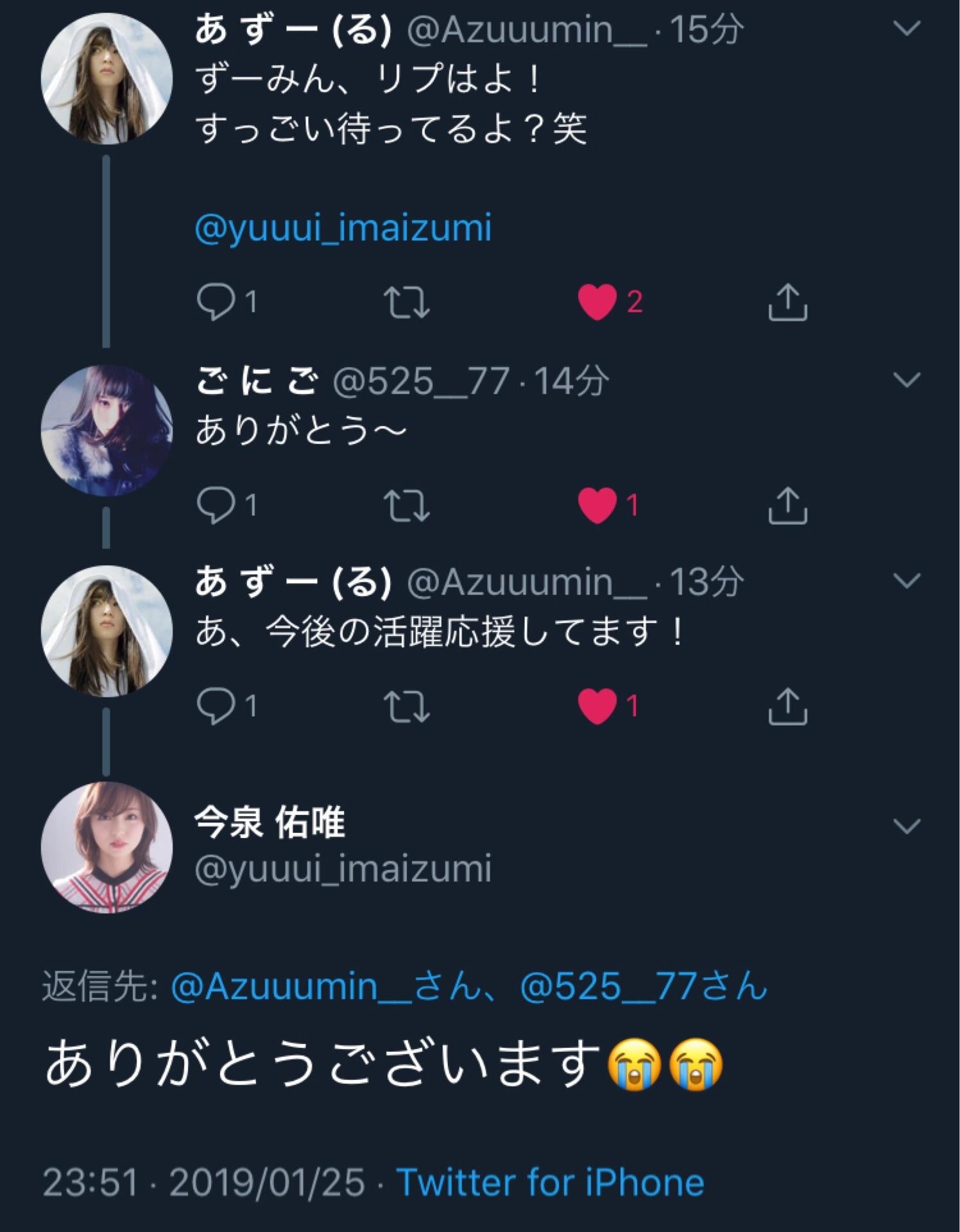
Task: Tap the Twitter for iPhone source link
Action: [550, 1182]
